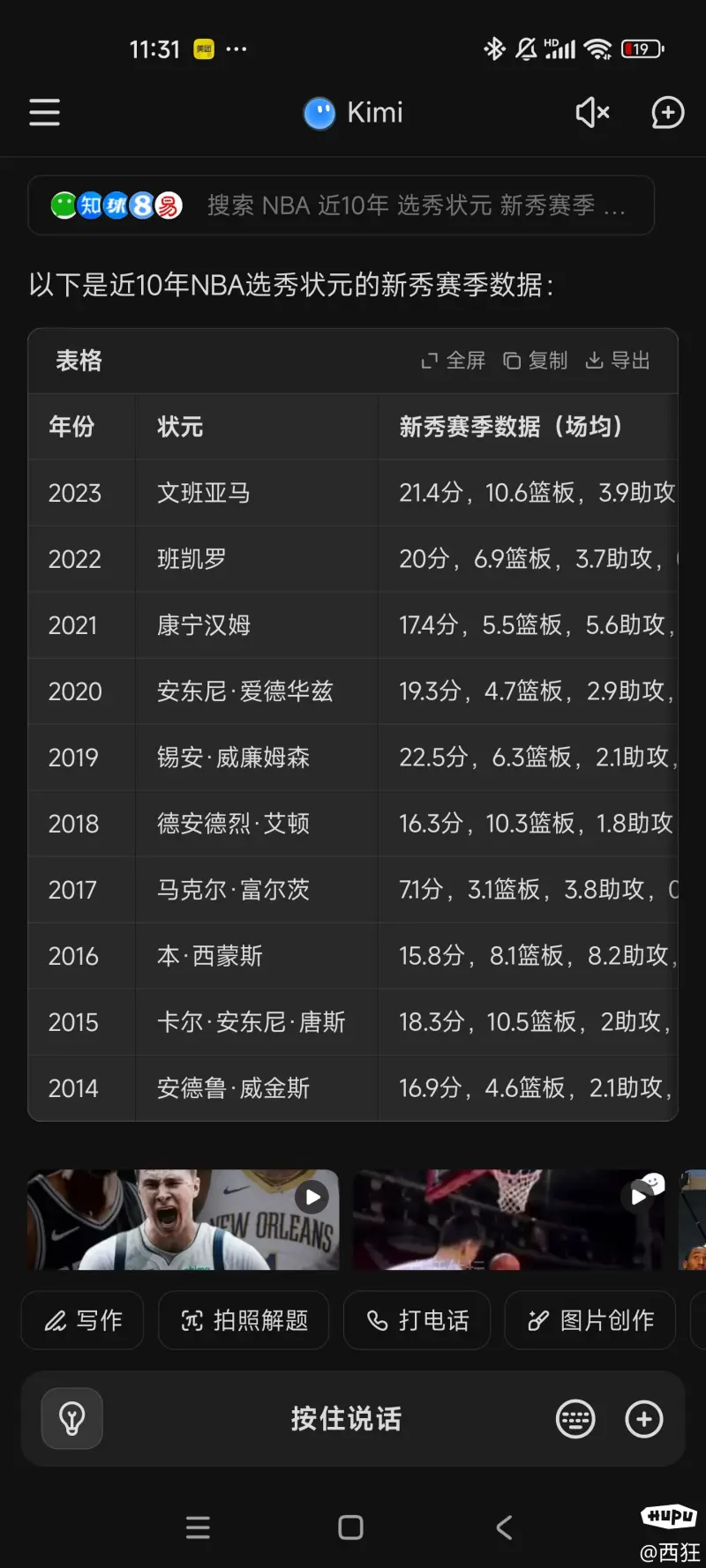Play the New Orleans video thumbnail

pos(183,1220)
